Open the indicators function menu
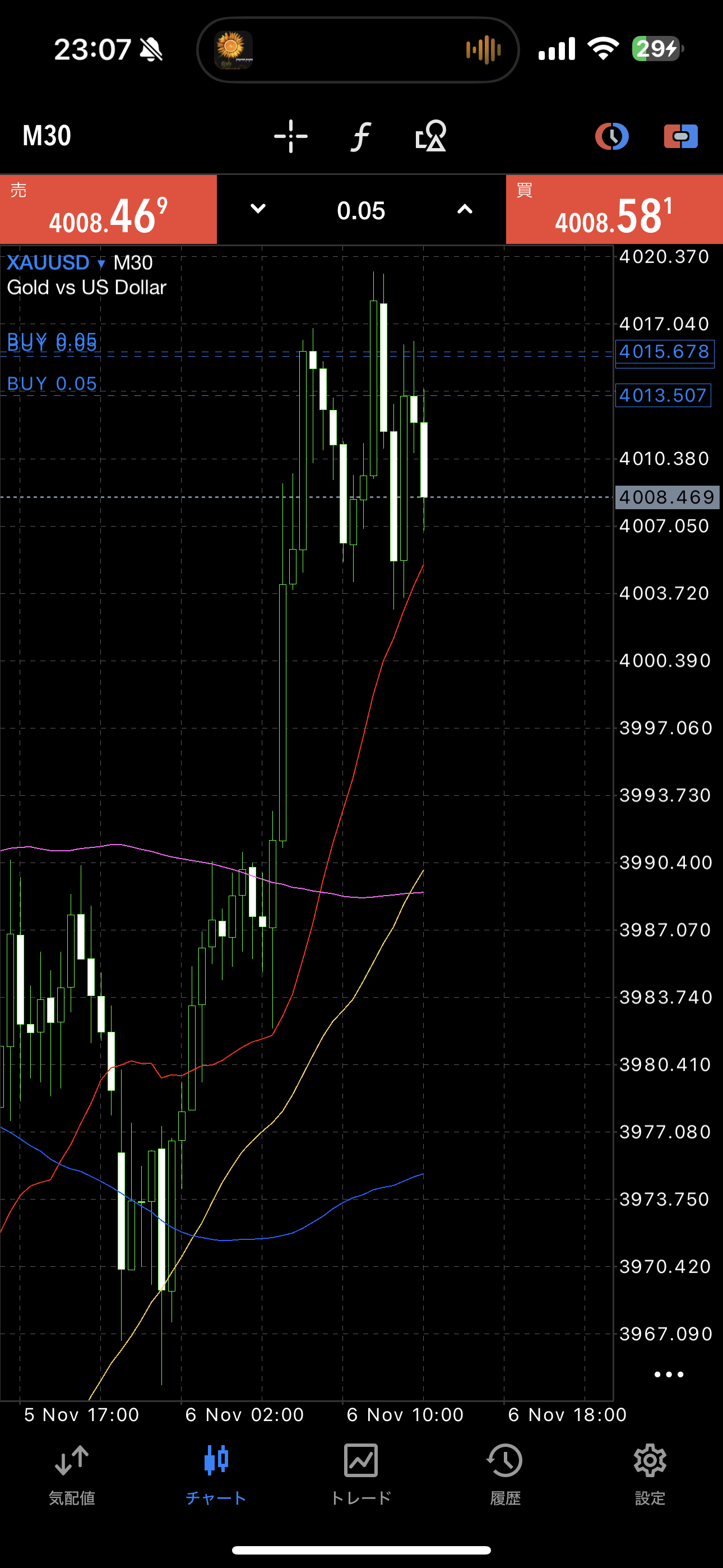This screenshot has height=1568, width=723. pos(361,136)
